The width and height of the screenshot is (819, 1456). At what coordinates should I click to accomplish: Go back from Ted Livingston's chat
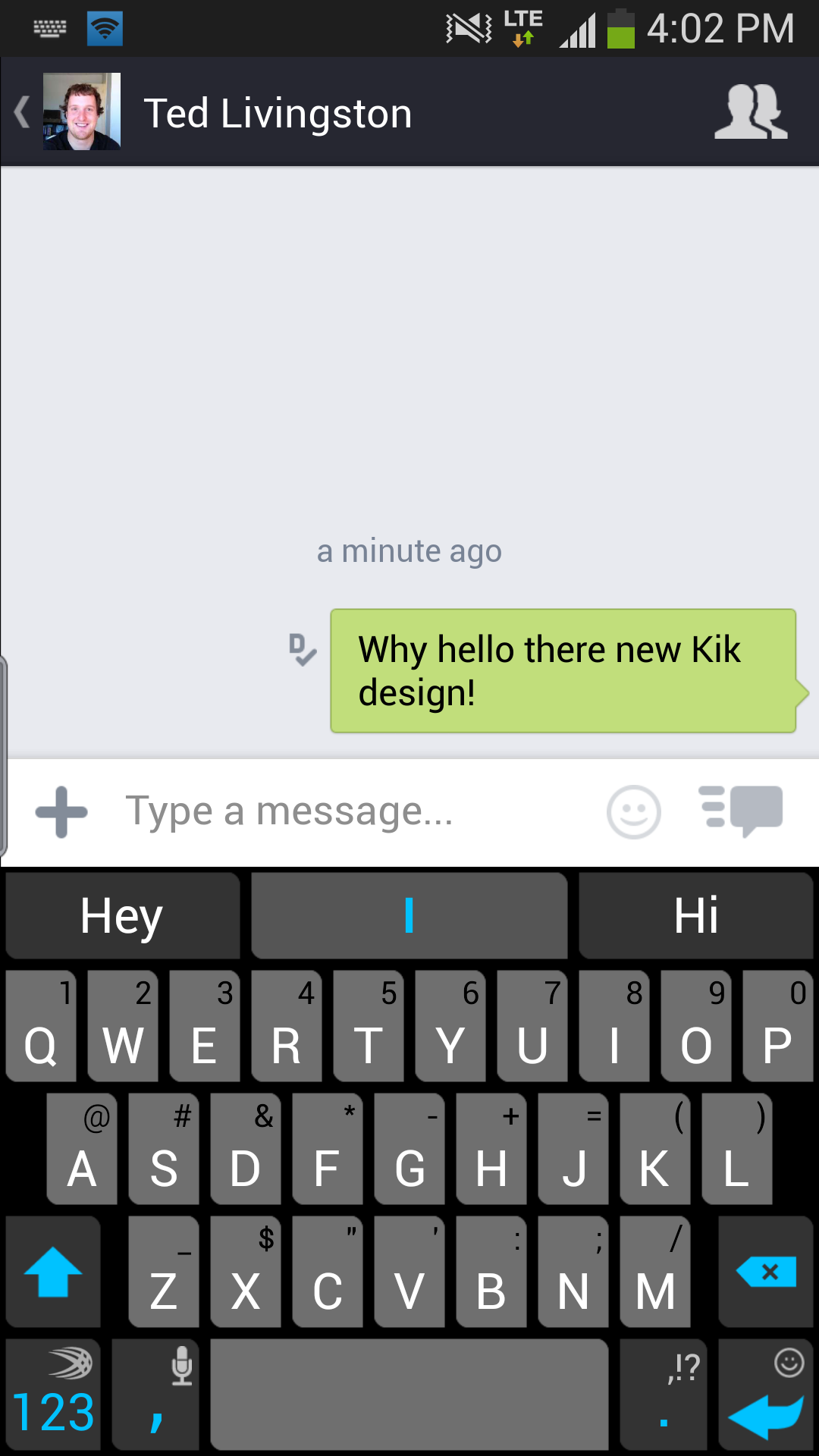pyautogui.click(x=22, y=112)
